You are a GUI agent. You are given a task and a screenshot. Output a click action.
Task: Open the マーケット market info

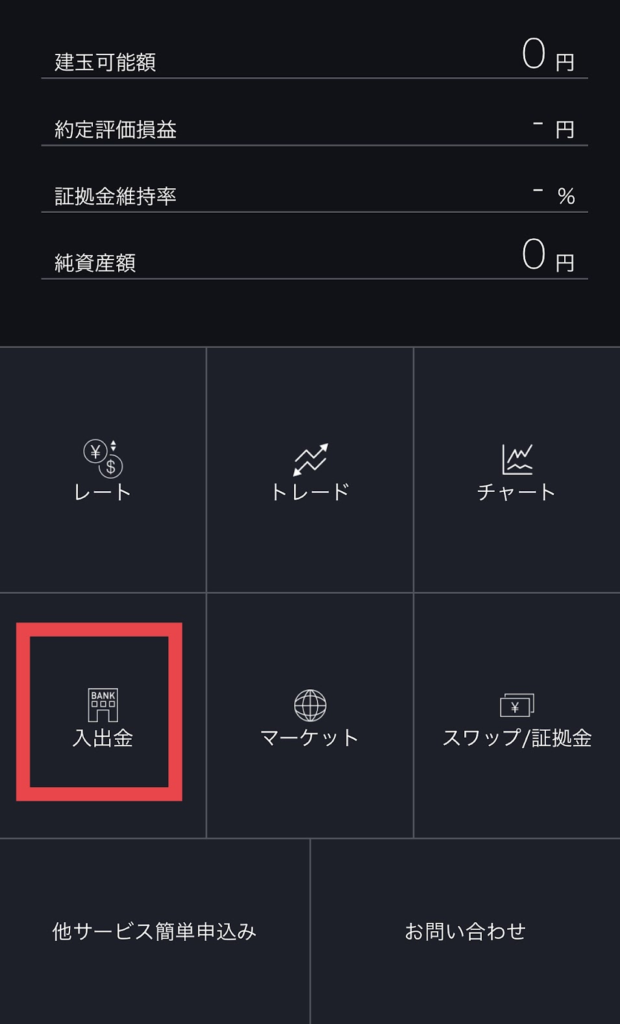310,716
